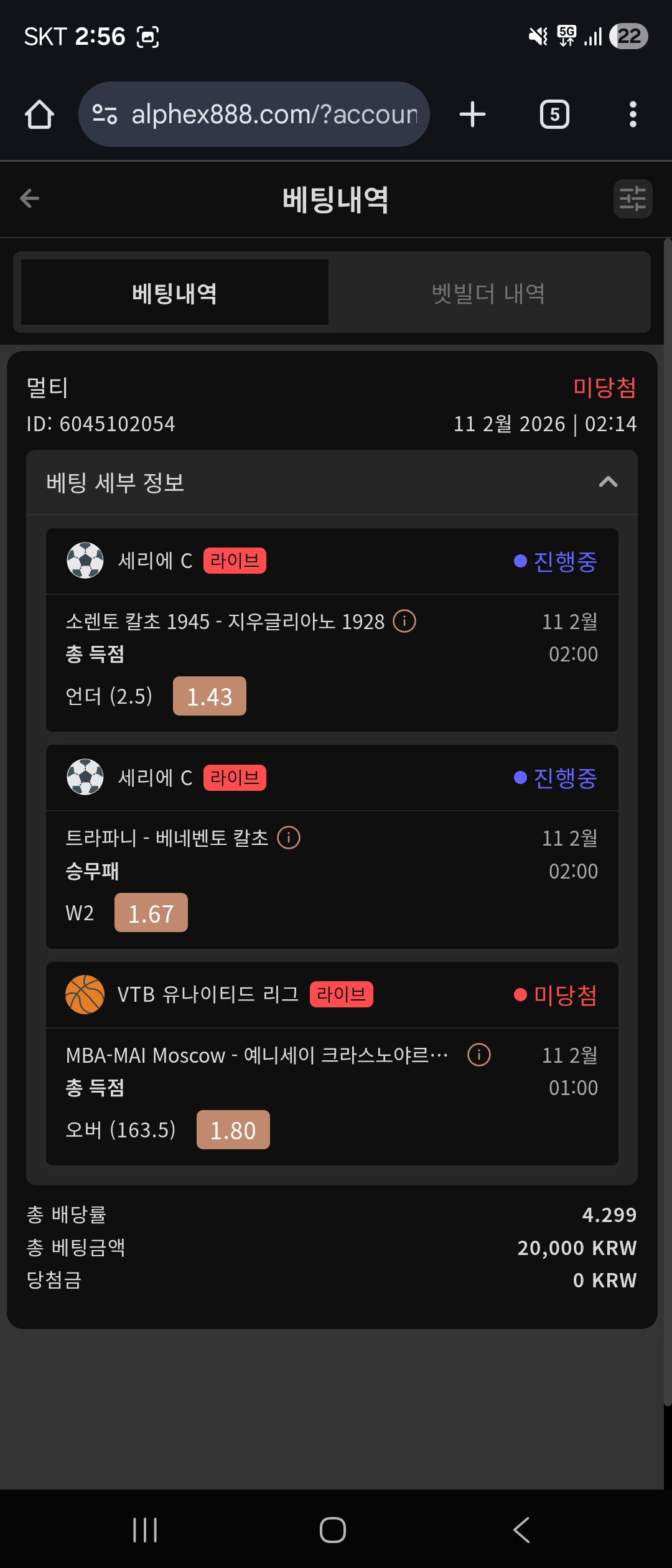
Task: View the 5 open browser tabs
Action: (554, 114)
